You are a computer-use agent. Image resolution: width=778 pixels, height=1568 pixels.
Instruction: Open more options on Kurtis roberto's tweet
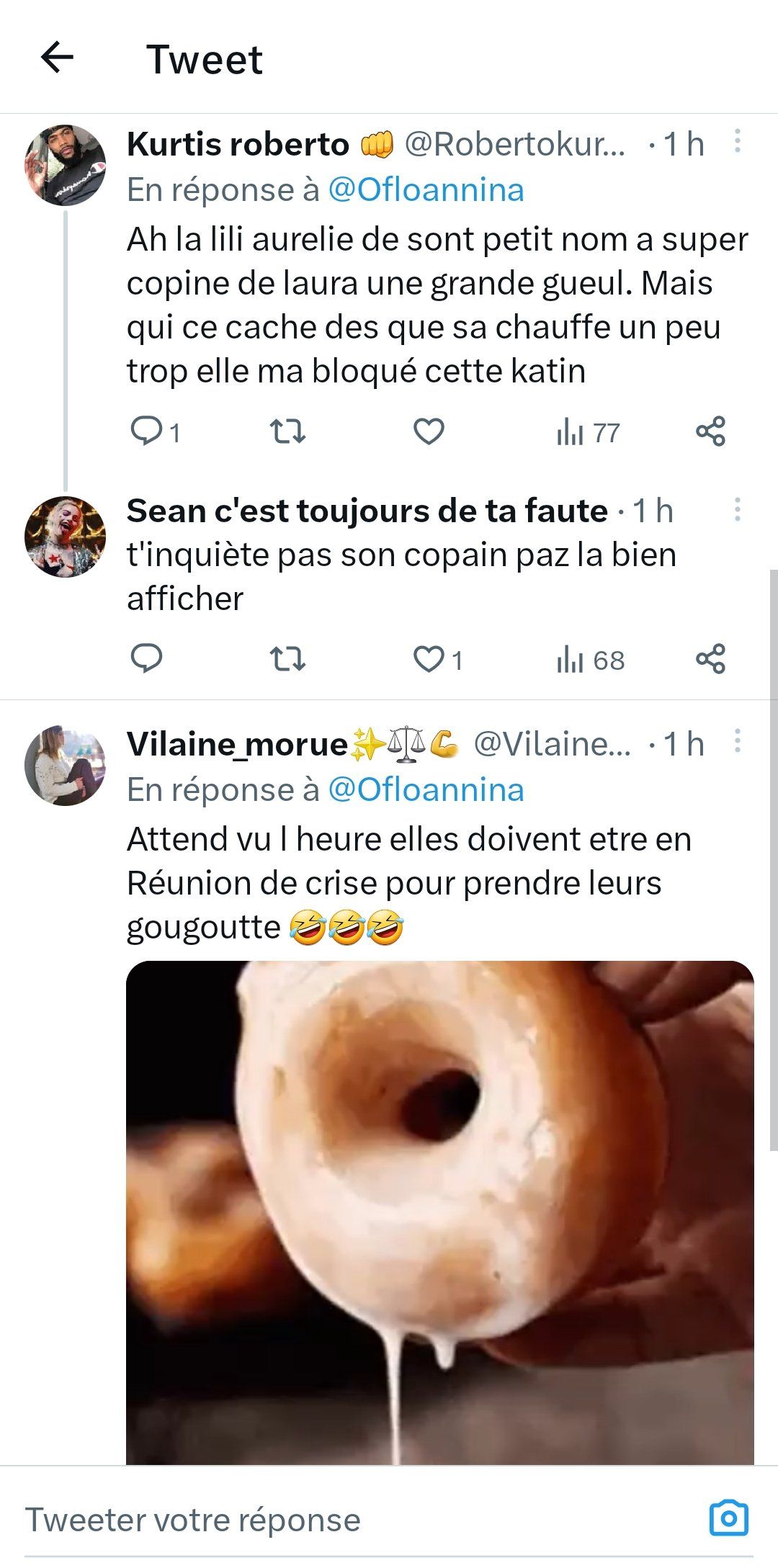coord(737,141)
